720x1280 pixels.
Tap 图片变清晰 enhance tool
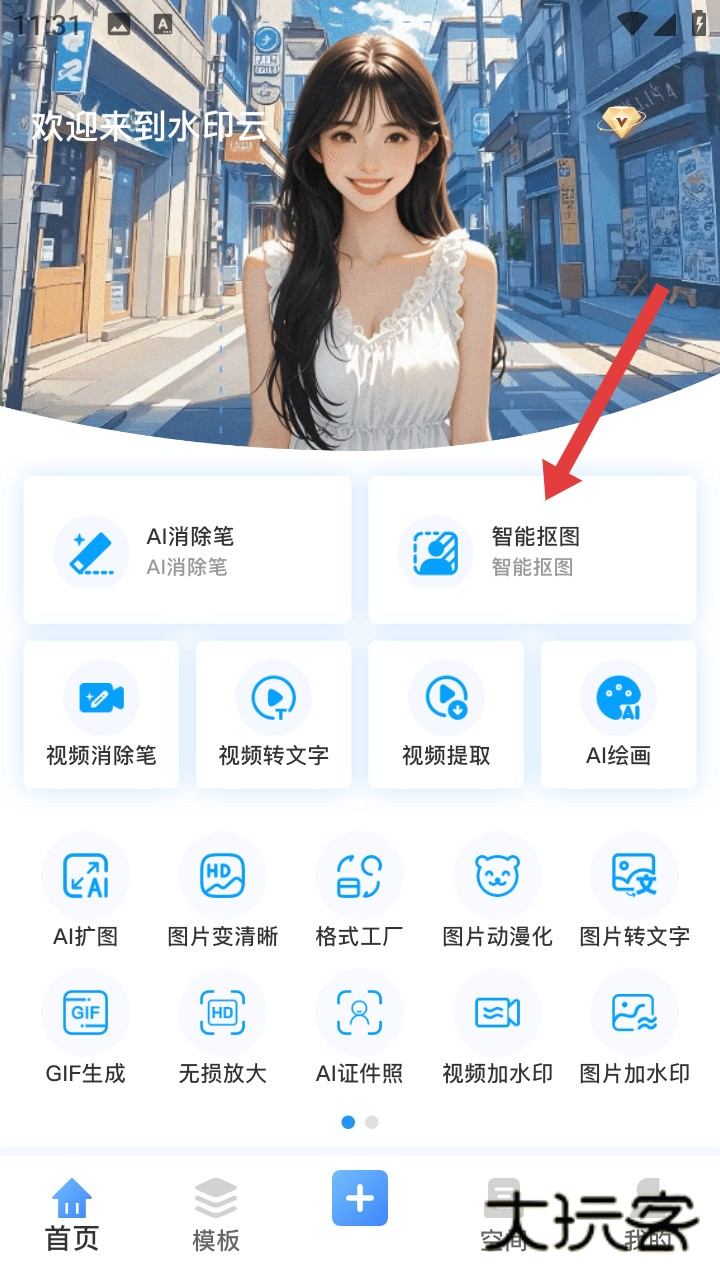pos(222,892)
